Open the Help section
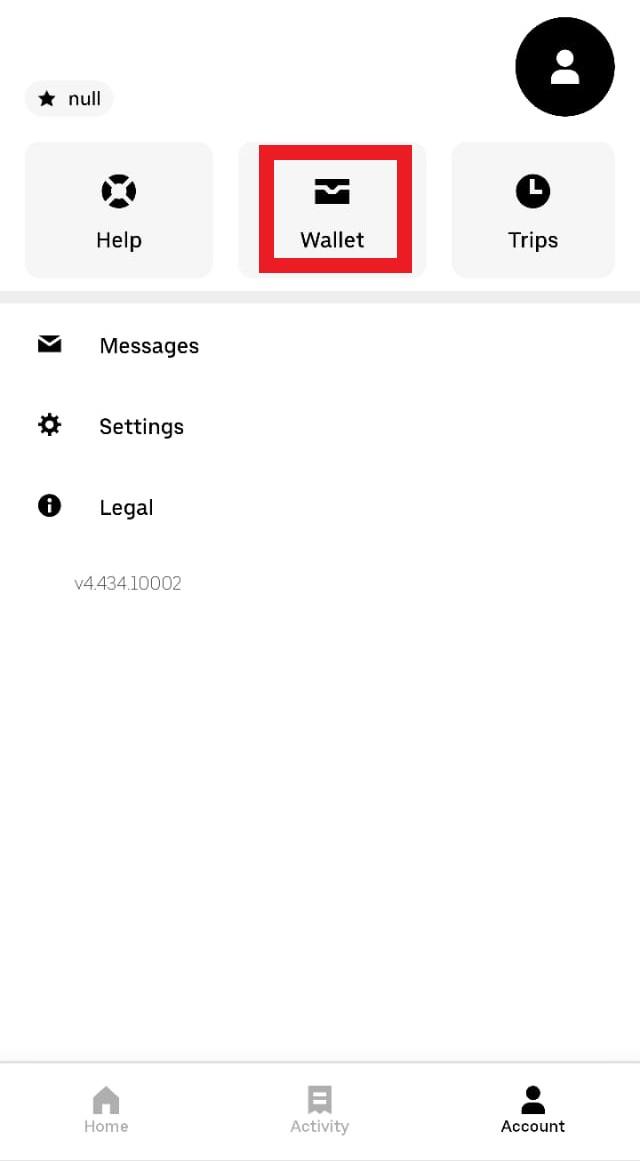640x1161 pixels. pyautogui.click(x=119, y=210)
